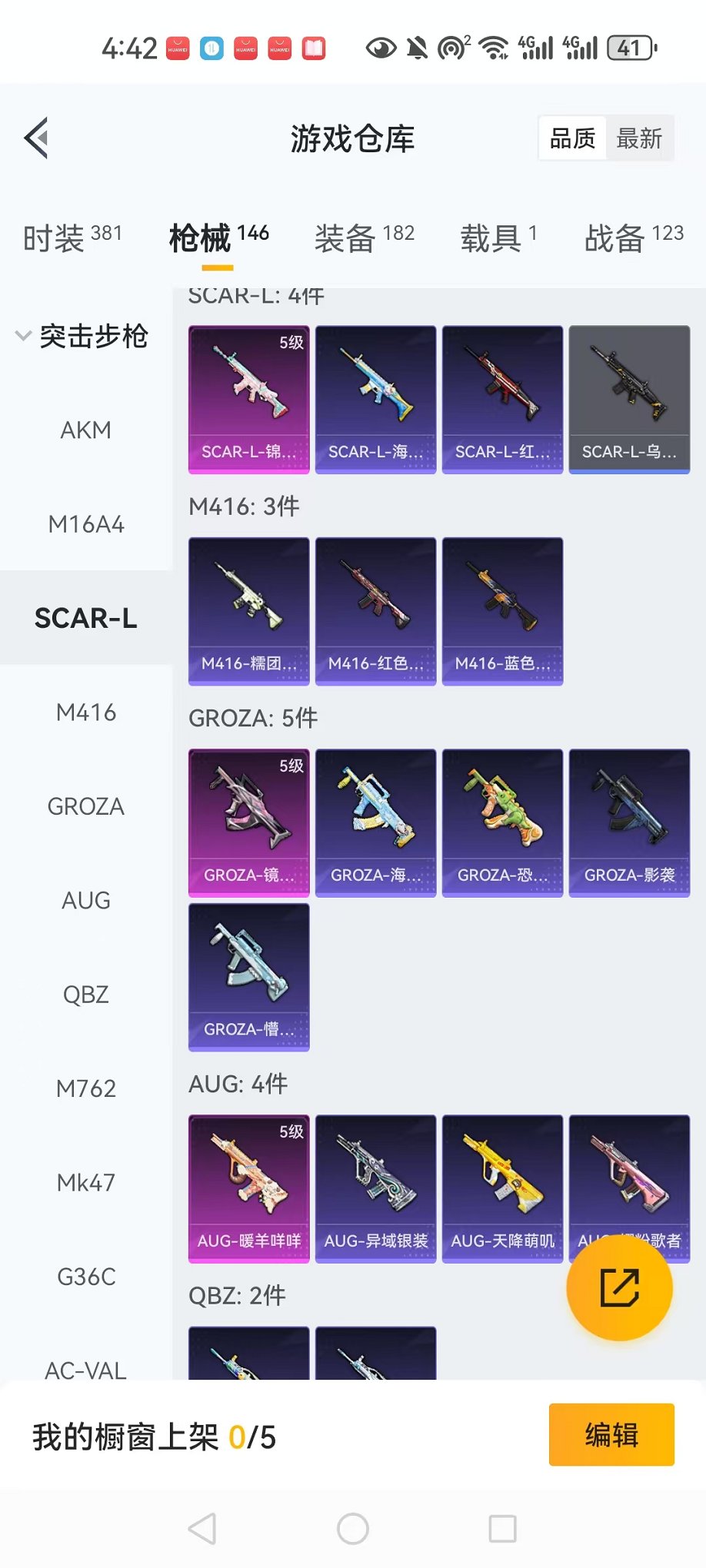Select AKM in the weapon list
The height and width of the screenshot is (1568, 706).
pos(86,430)
